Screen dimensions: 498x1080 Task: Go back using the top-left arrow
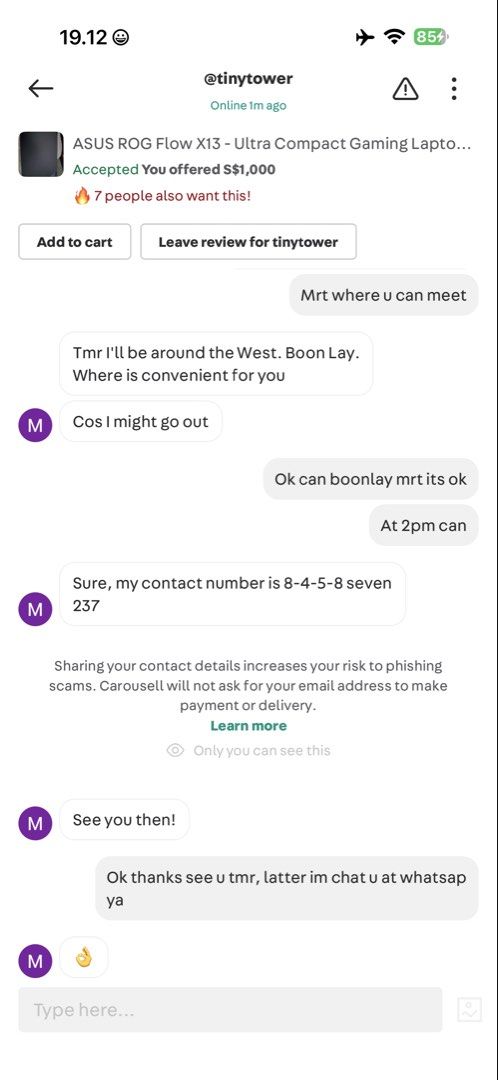click(x=41, y=88)
